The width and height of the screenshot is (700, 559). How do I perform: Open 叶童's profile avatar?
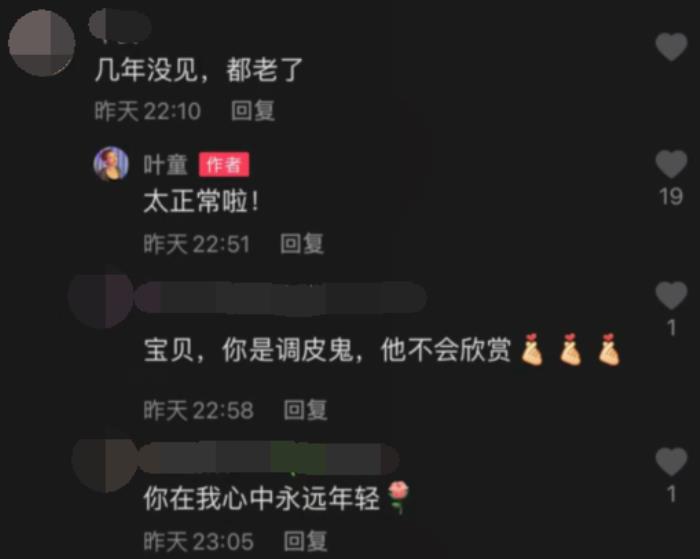pyautogui.click(x=111, y=164)
